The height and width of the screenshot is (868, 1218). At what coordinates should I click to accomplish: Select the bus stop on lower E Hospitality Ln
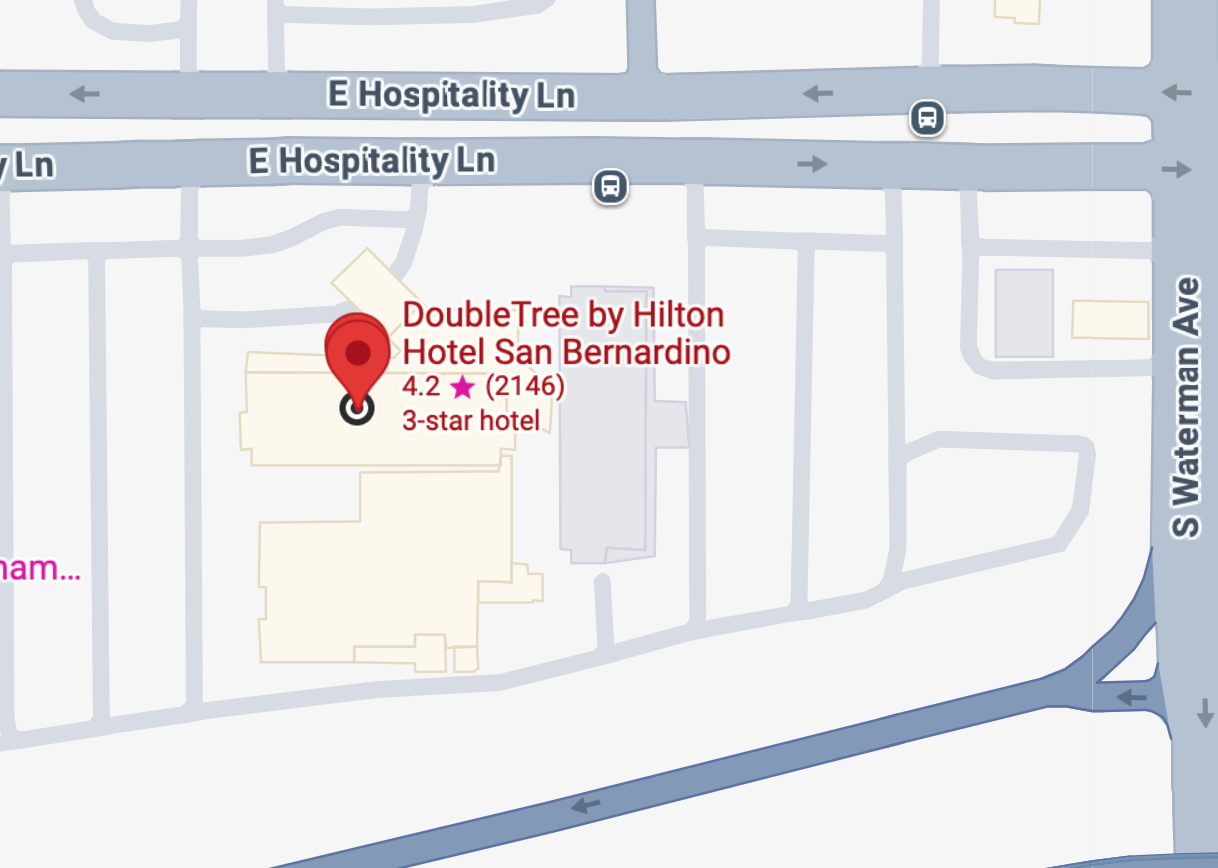tap(610, 186)
